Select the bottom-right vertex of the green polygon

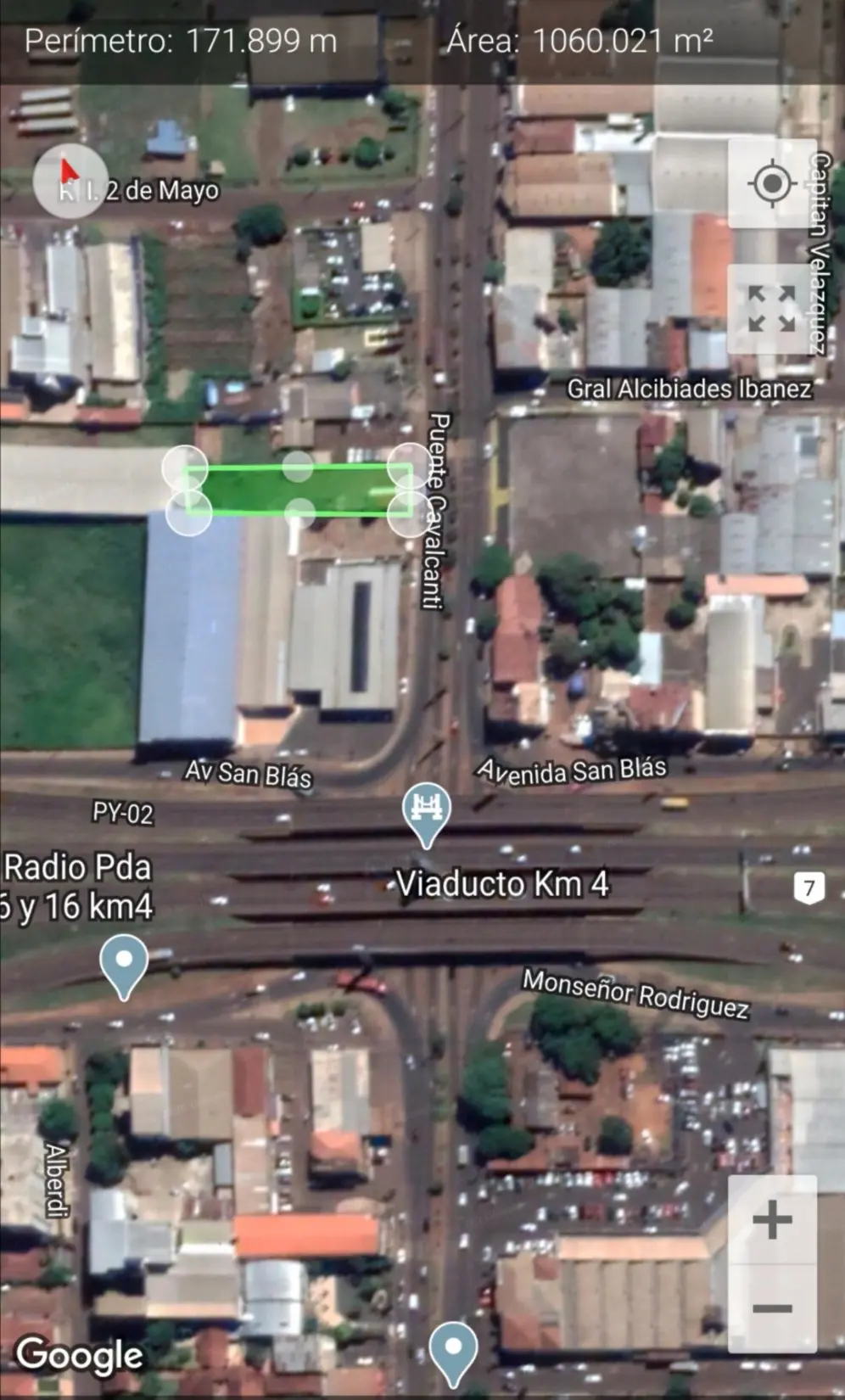(411, 512)
